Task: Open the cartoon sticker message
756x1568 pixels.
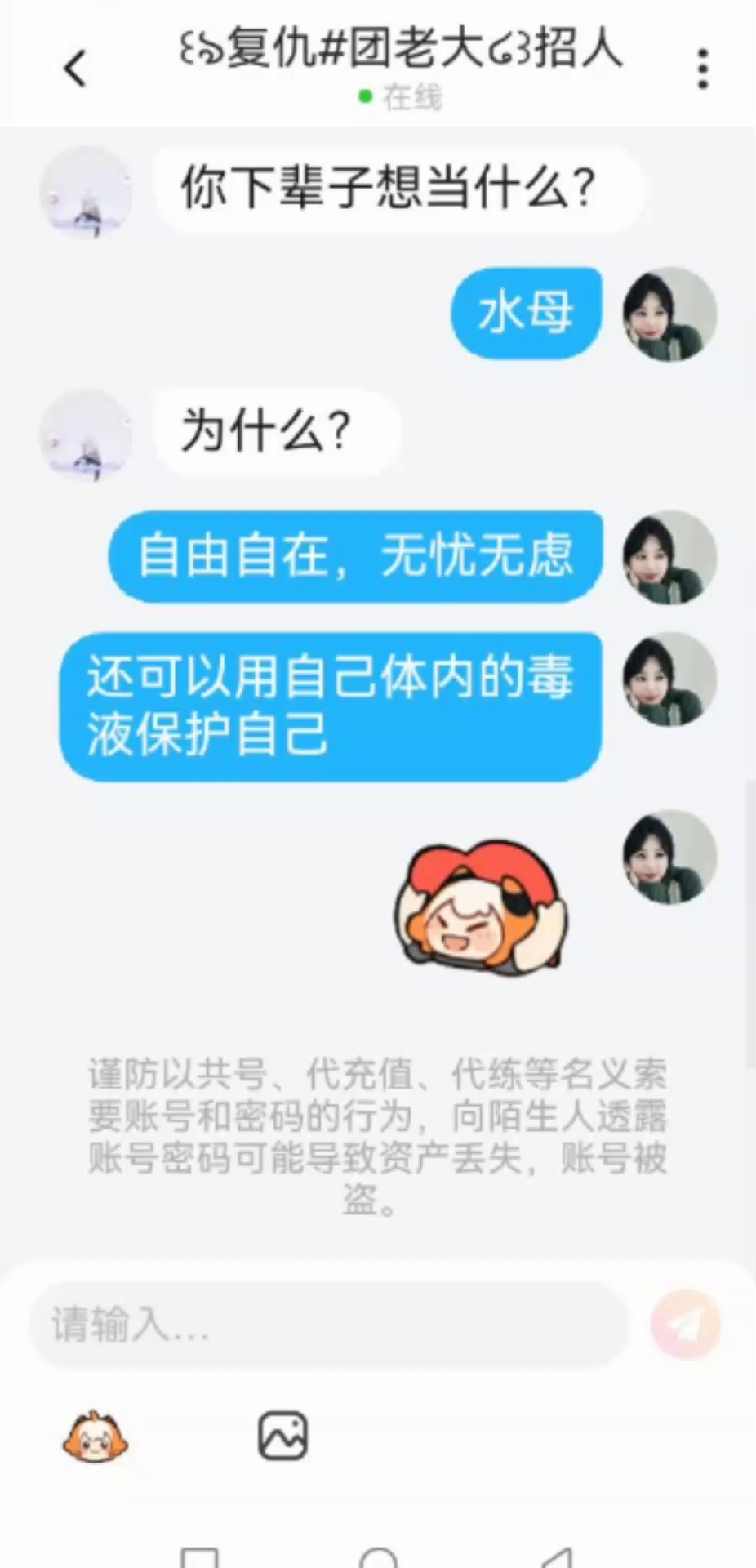Action: (x=482, y=906)
